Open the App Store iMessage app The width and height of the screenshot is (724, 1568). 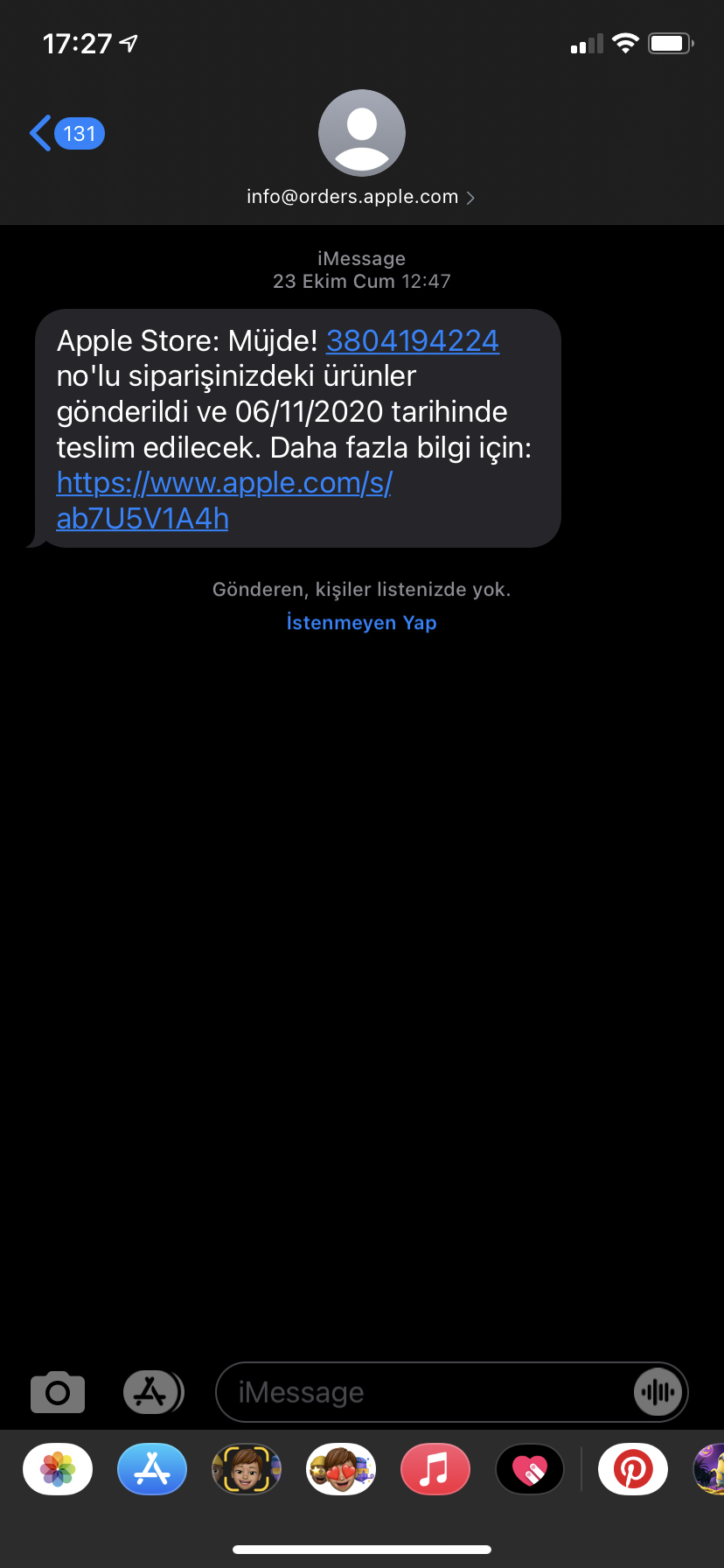152,1469
